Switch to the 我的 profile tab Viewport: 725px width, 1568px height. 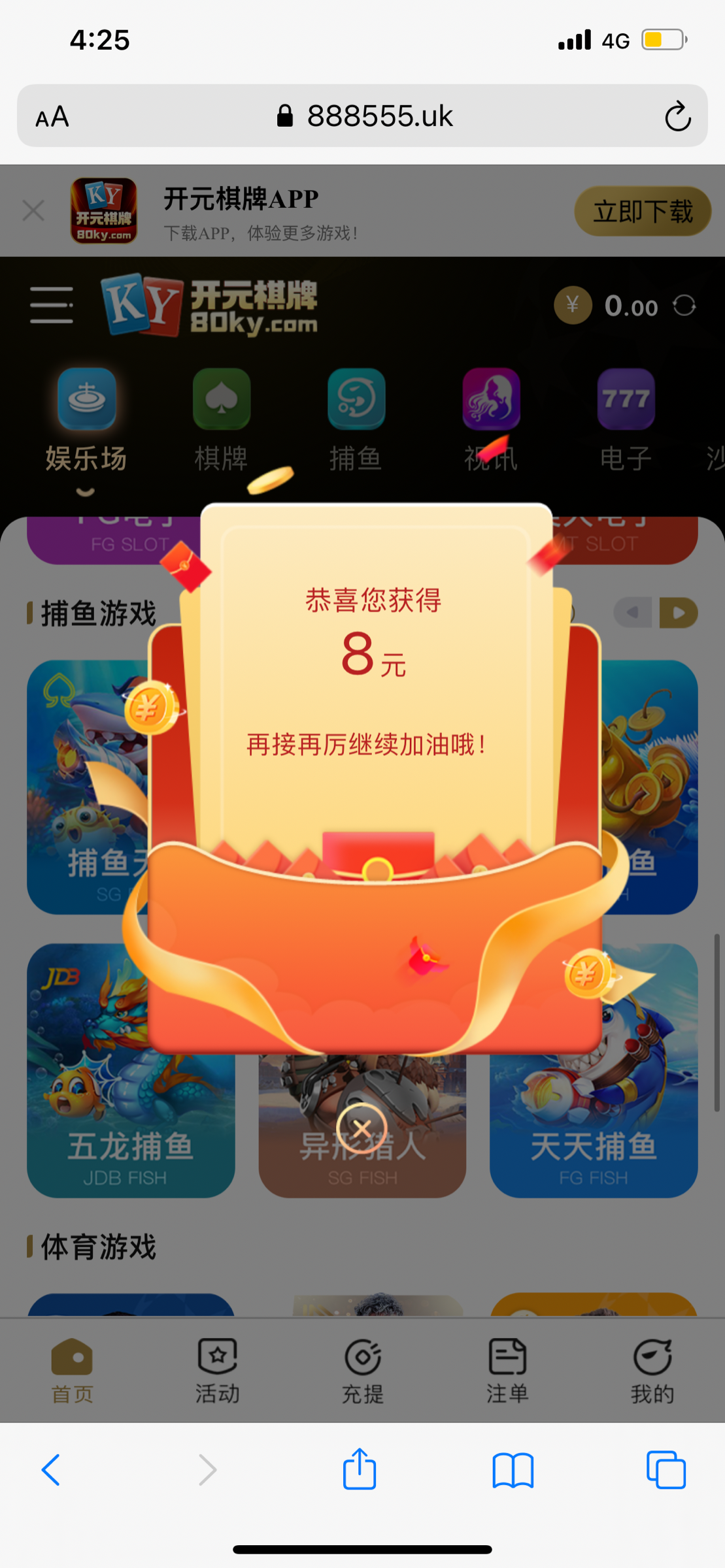point(652,1371)
